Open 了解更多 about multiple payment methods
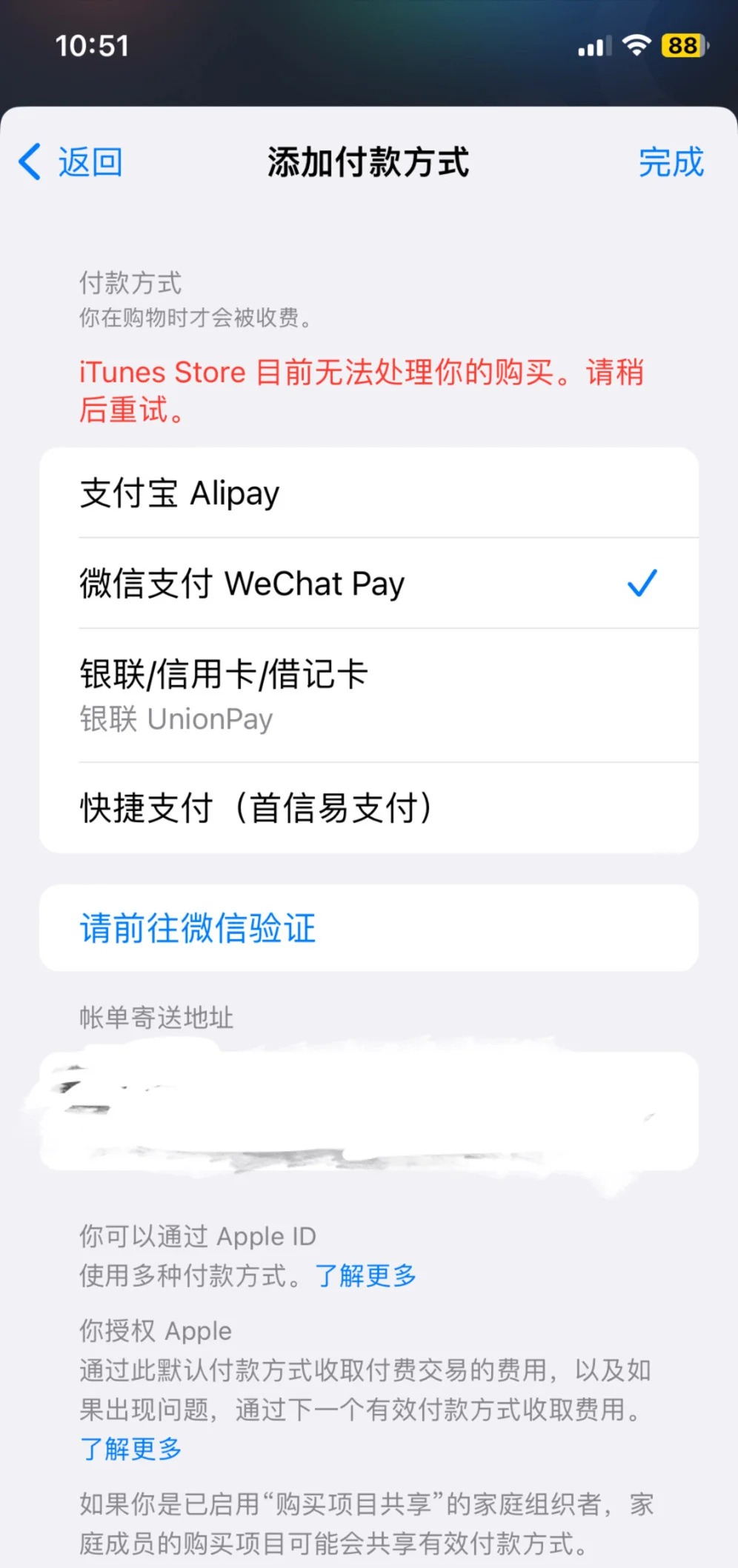The image size is (738, 1568). point(365,1275)
